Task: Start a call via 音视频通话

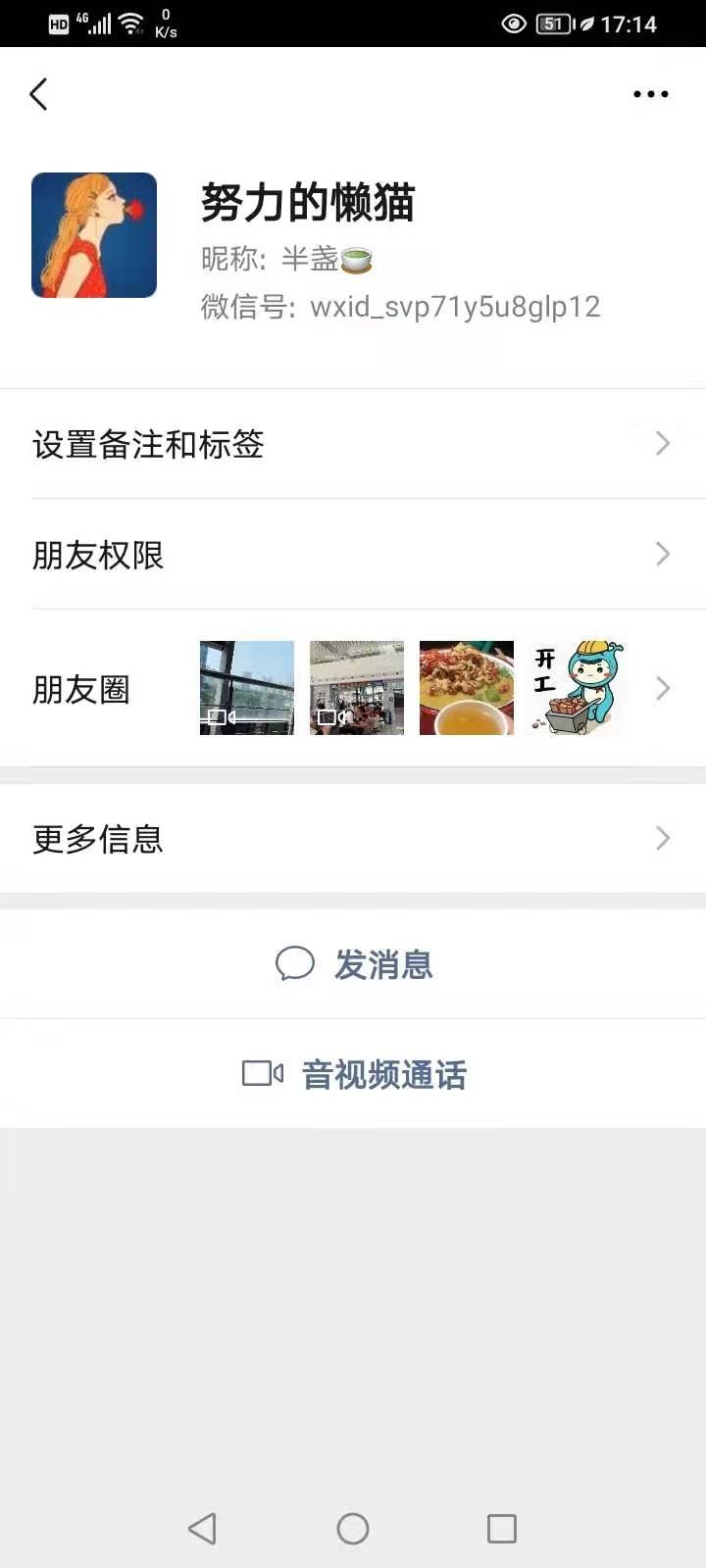Action: [355, 1074]
